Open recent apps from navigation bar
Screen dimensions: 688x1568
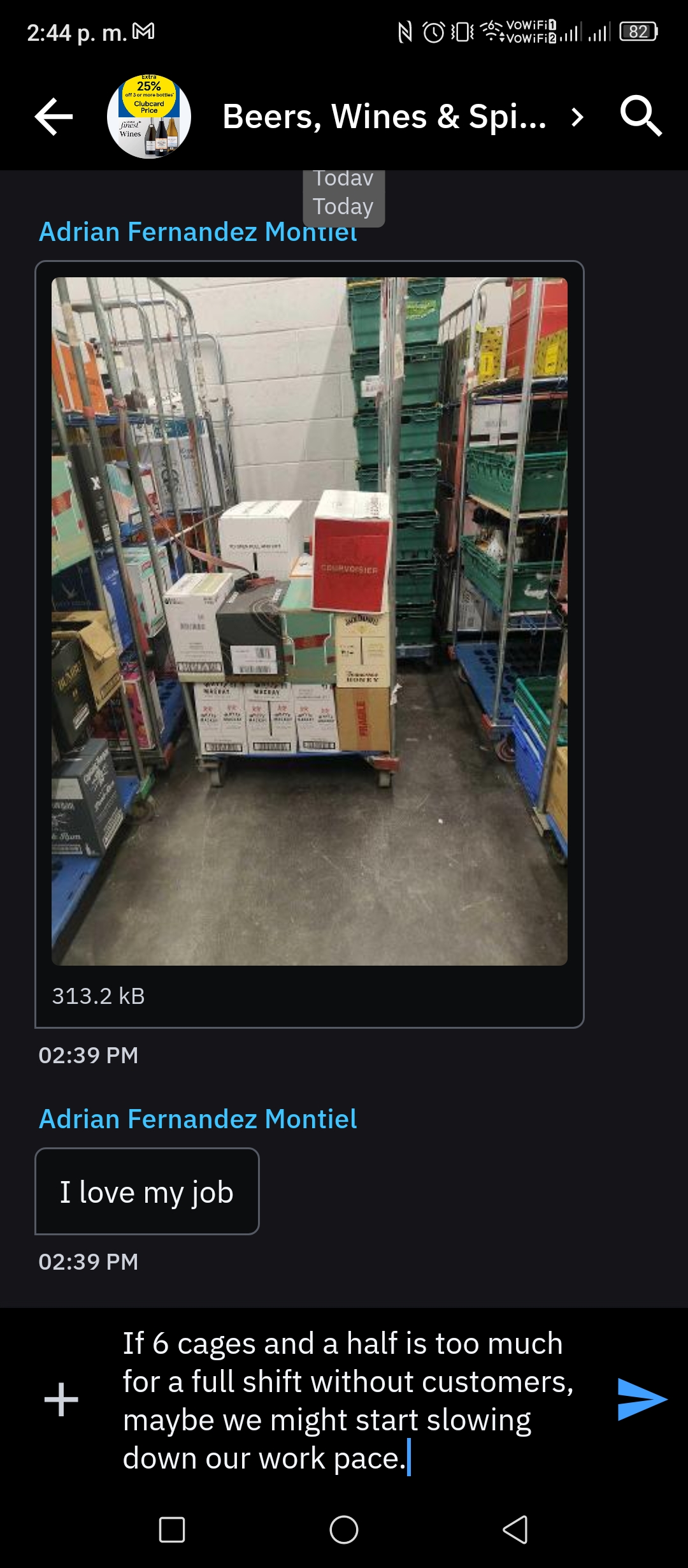click(172, 1529)
